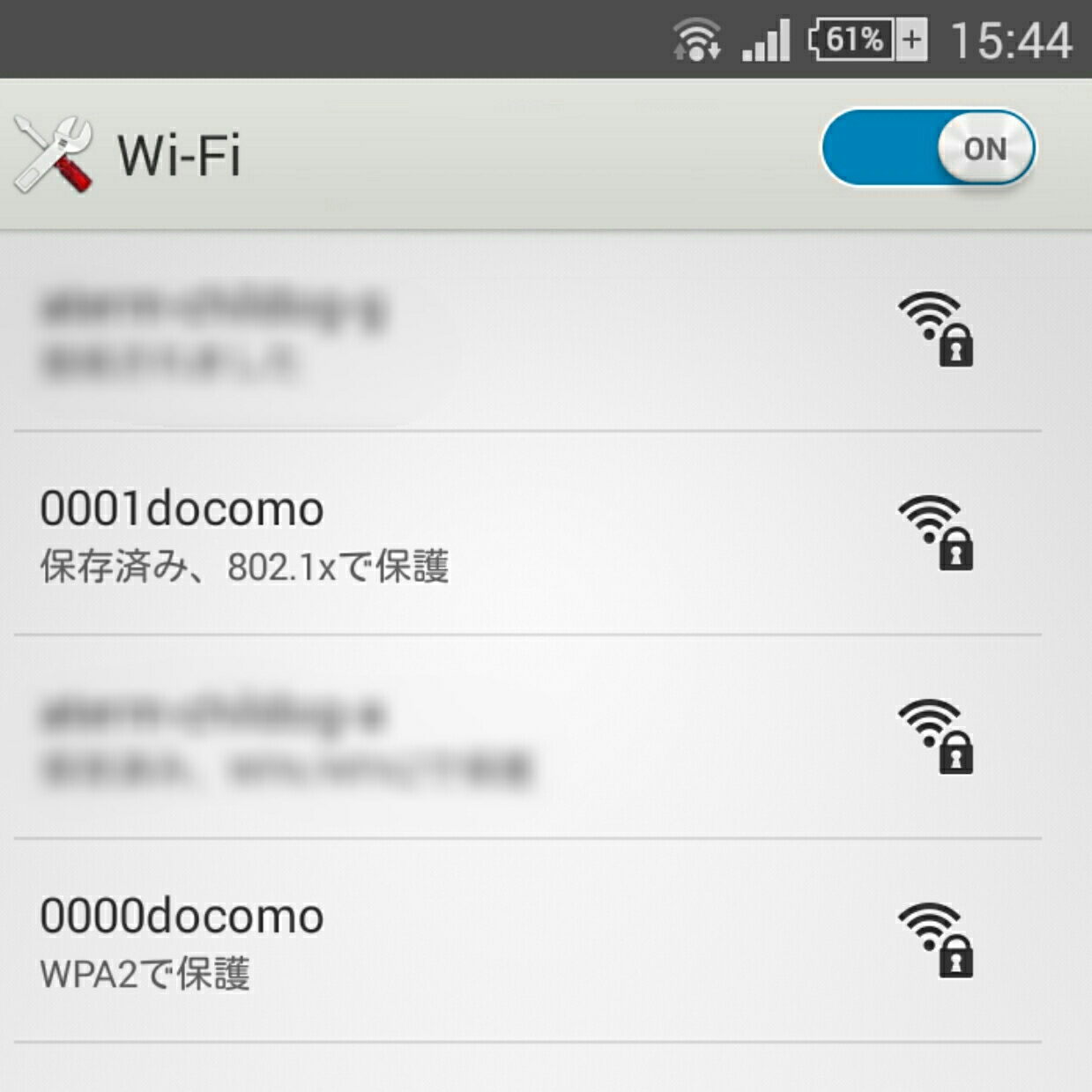Select the 0001docomo network
1092x1092 pixels.
353,533
